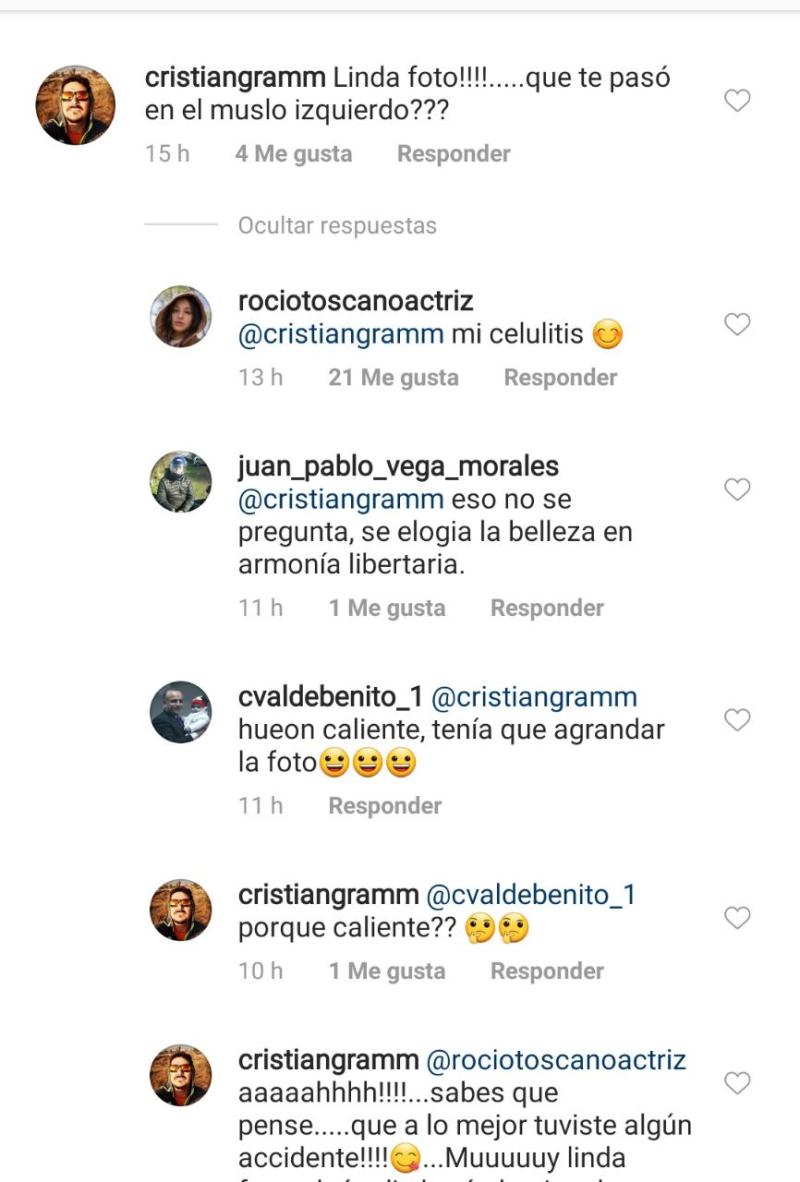Open juan_pablo_vega_morales username link

point(399,467)
